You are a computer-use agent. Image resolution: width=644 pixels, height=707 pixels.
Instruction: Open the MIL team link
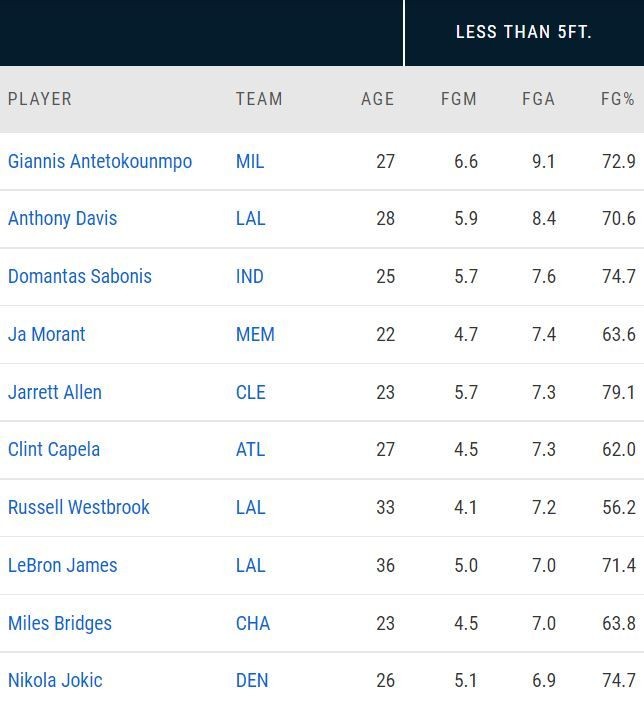(250, 161)
